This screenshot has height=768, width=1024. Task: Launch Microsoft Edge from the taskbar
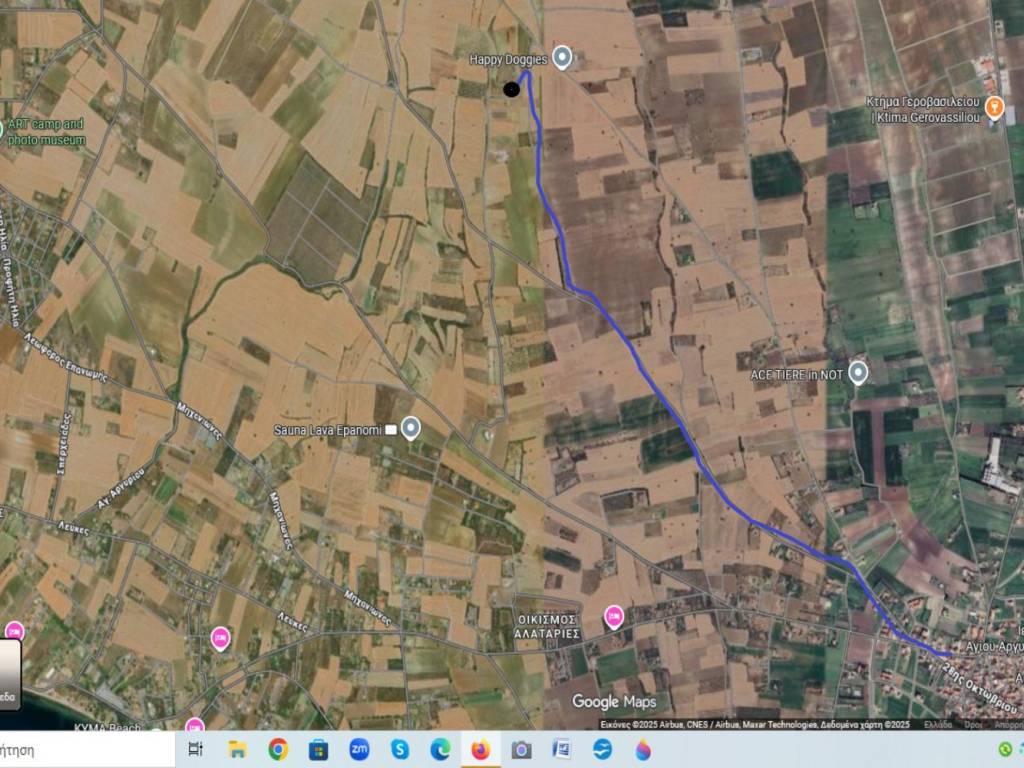pyautogui.click(x=440, y=749)
